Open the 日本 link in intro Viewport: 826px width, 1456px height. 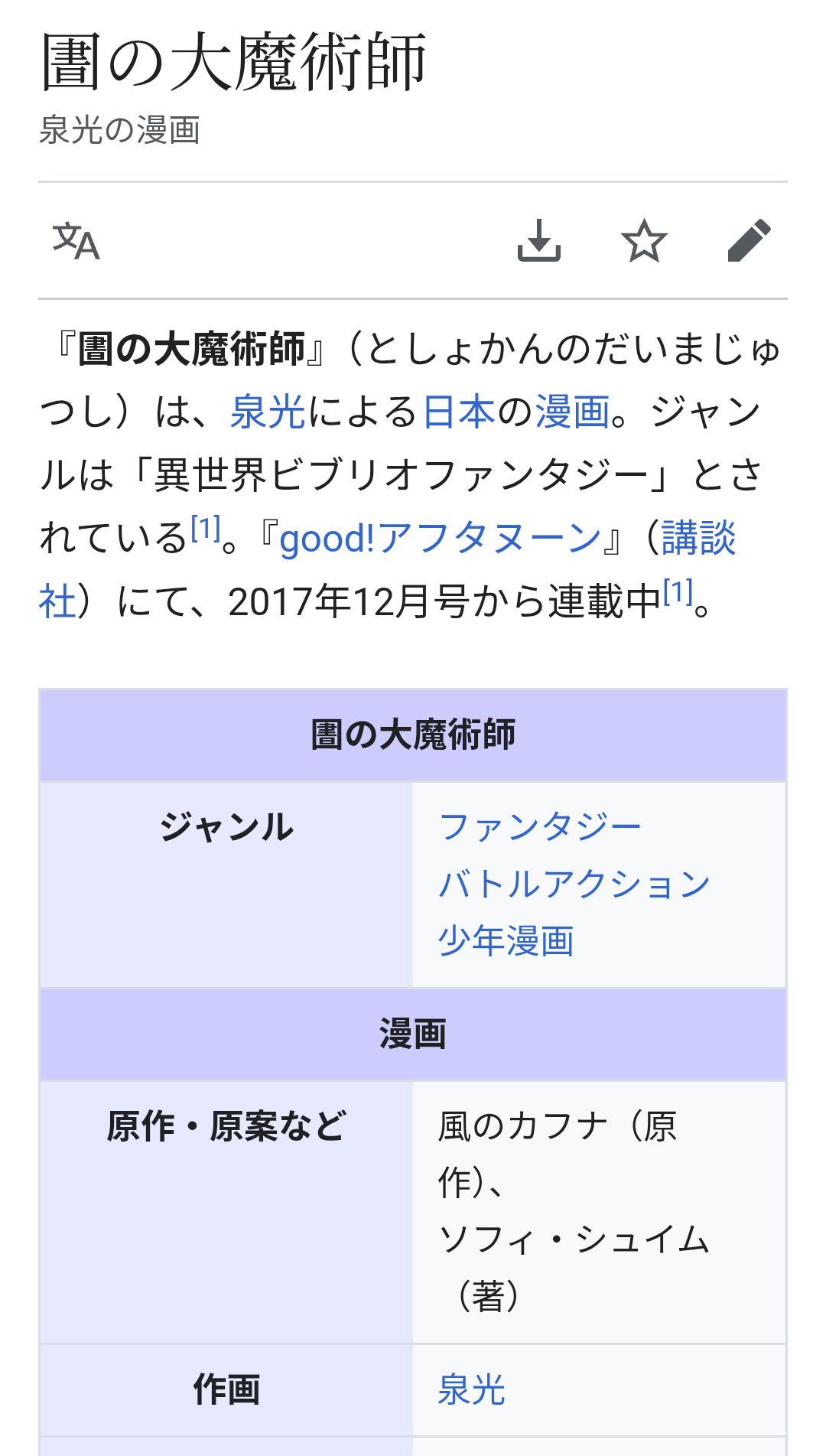458,412
